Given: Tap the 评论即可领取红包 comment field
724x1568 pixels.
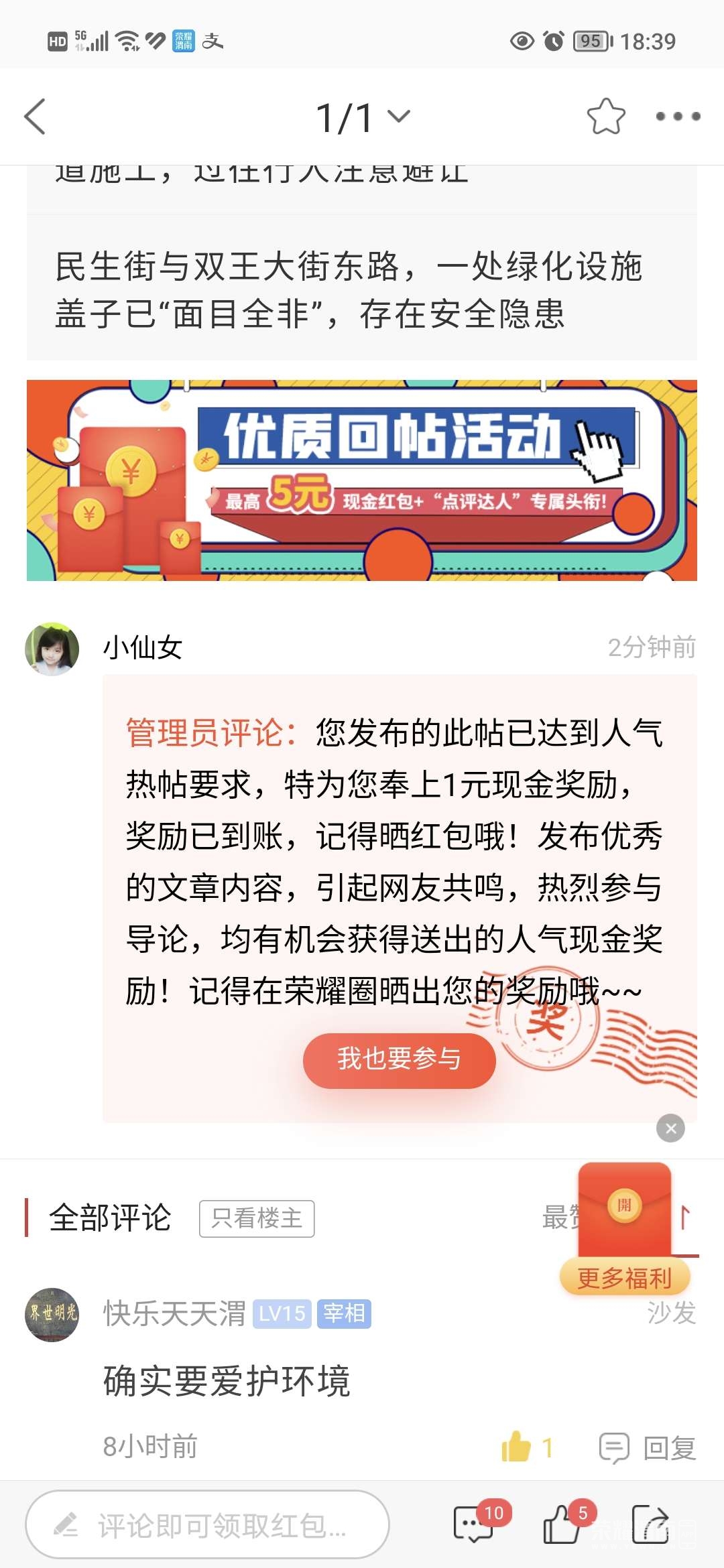Looking at the screenshot, I should coord(208,1525).
